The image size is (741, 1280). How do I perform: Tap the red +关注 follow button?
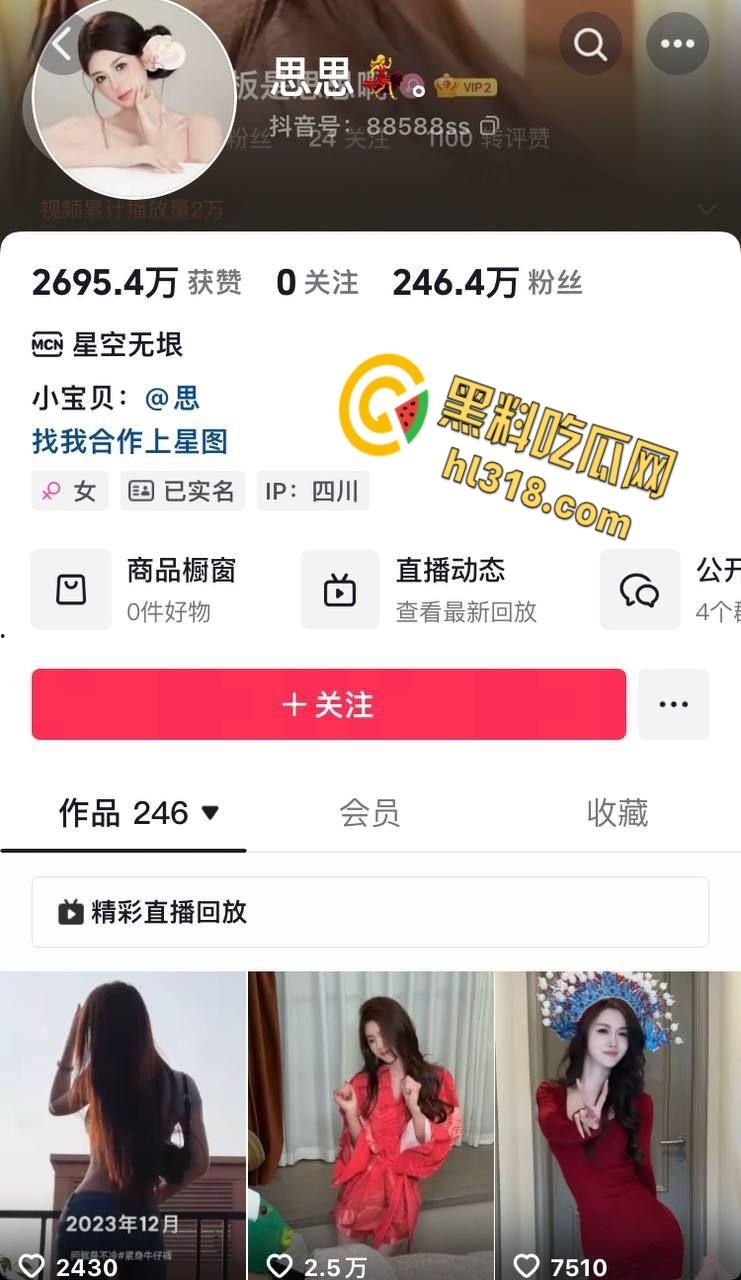pos(329,704)
